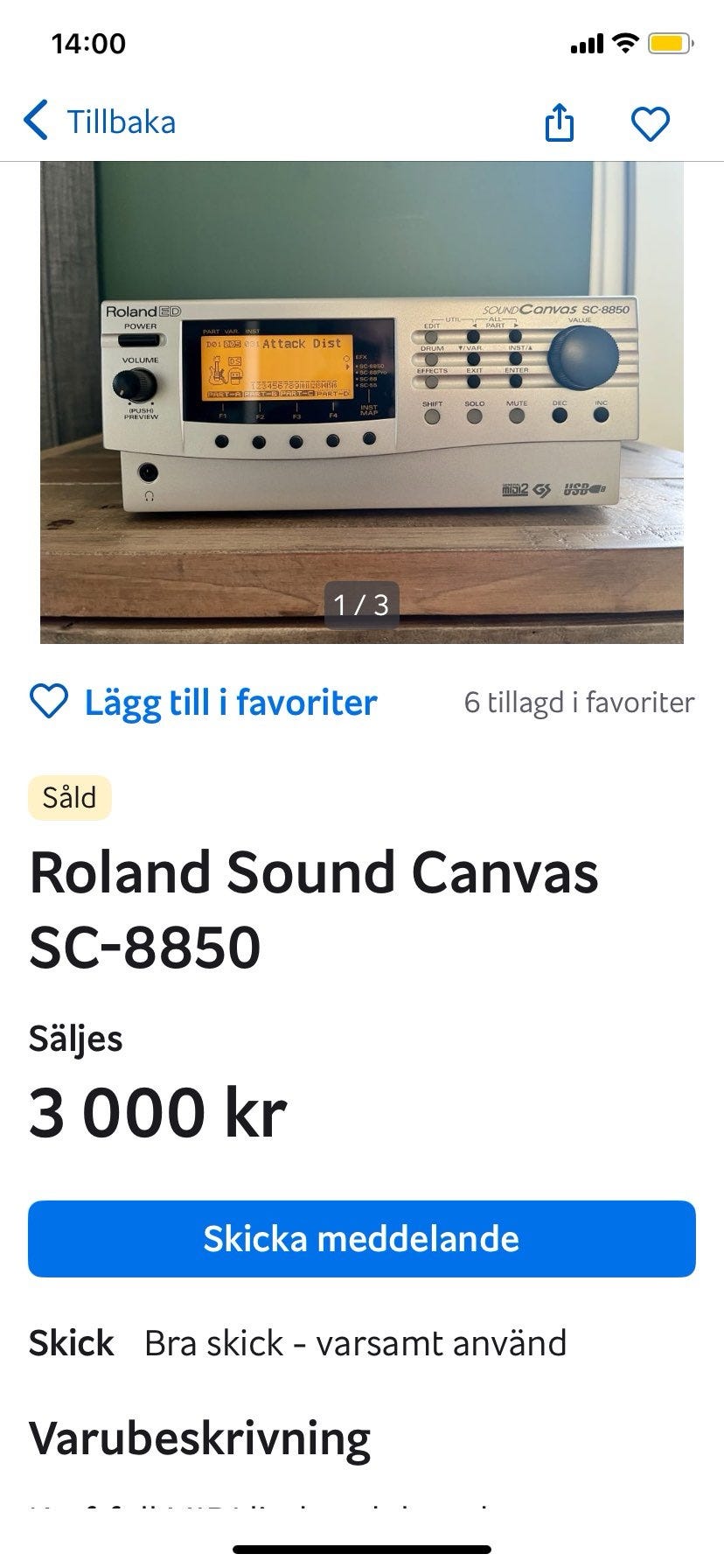Screen dimensions: 724x1568
Task: Select Lägg till i favoriter text
Action: (x=230, y=701)
